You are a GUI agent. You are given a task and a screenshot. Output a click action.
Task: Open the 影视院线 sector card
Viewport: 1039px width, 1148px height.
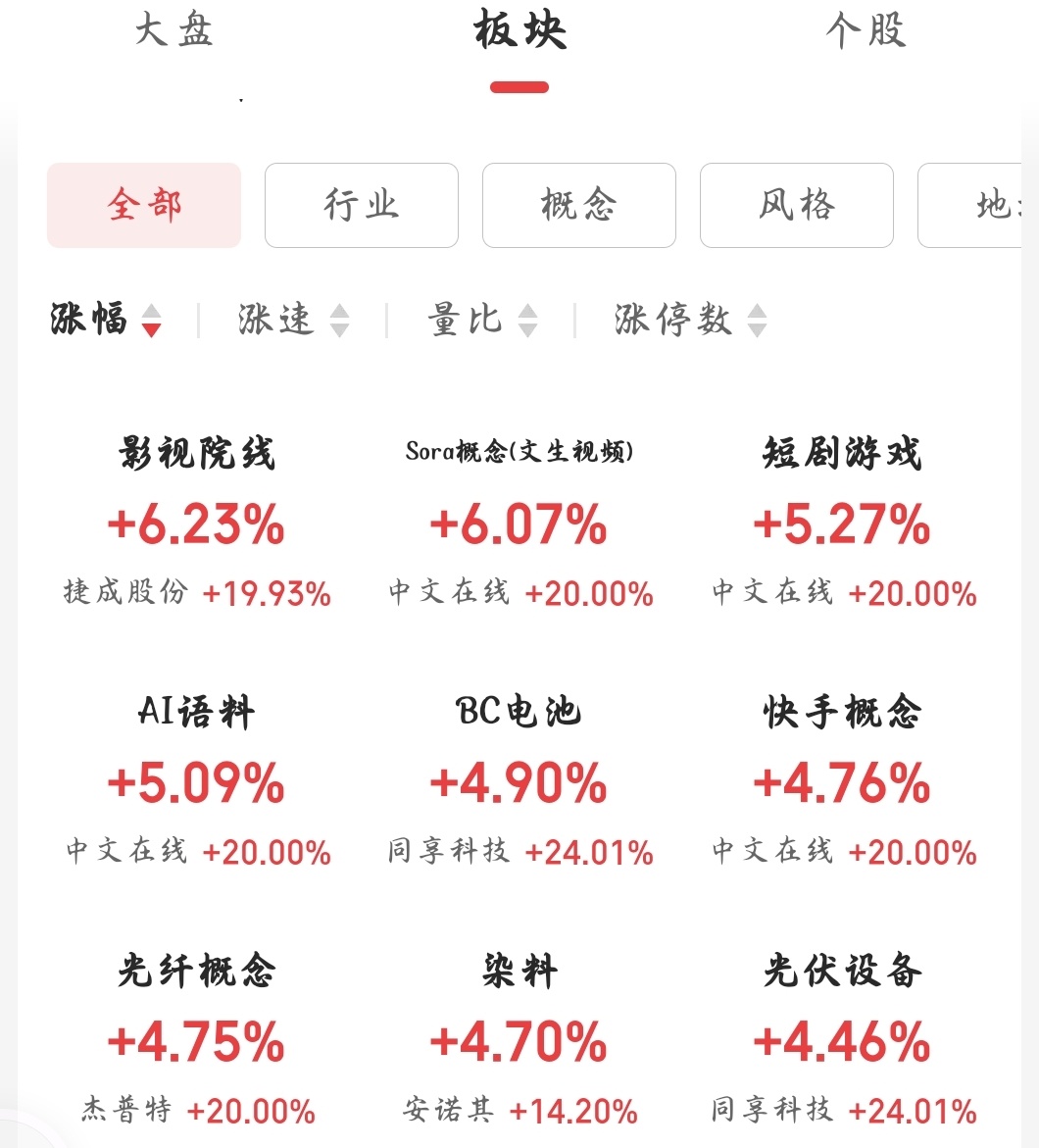click(196, 524)
